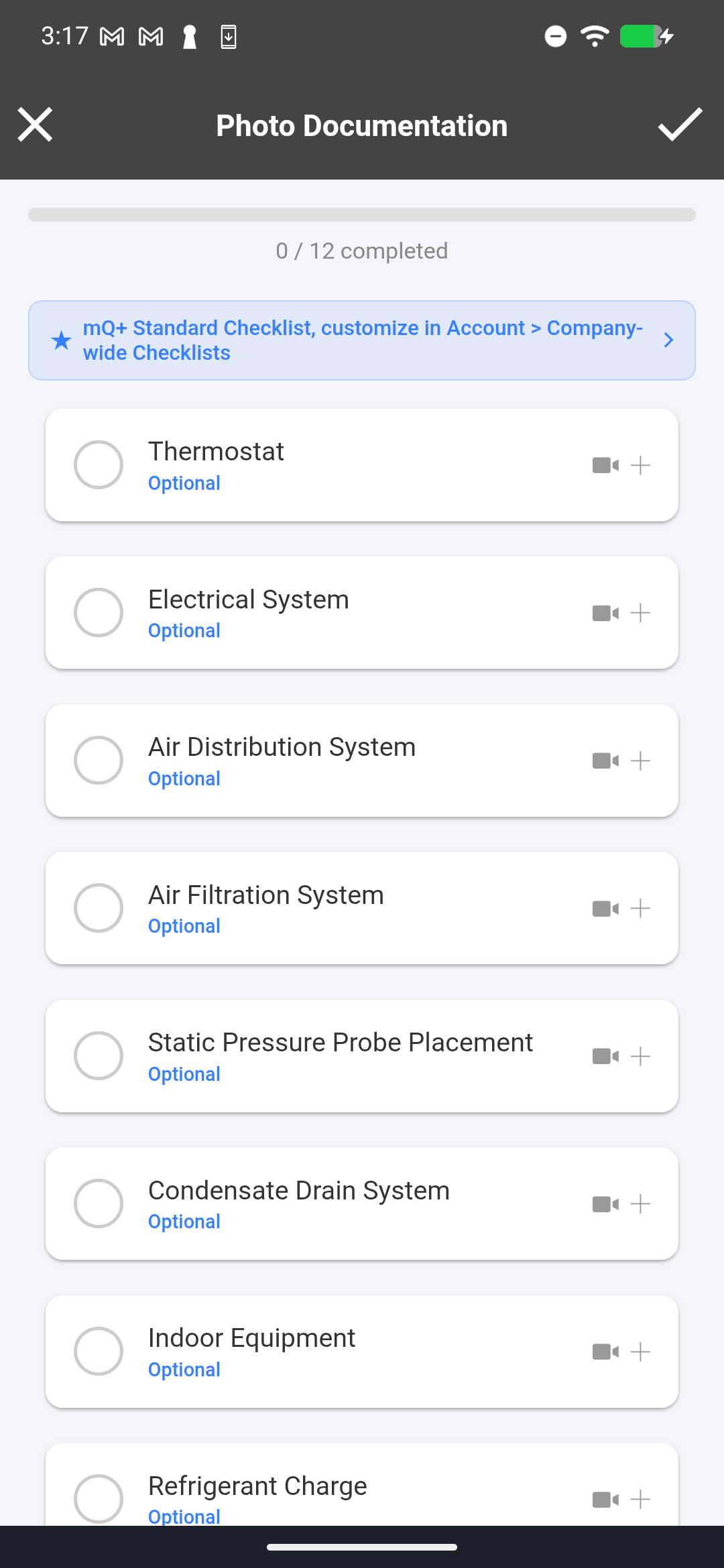724x1568 pixels.
Task: Save documentation with the checkmark icon
Action: (680, 125)
